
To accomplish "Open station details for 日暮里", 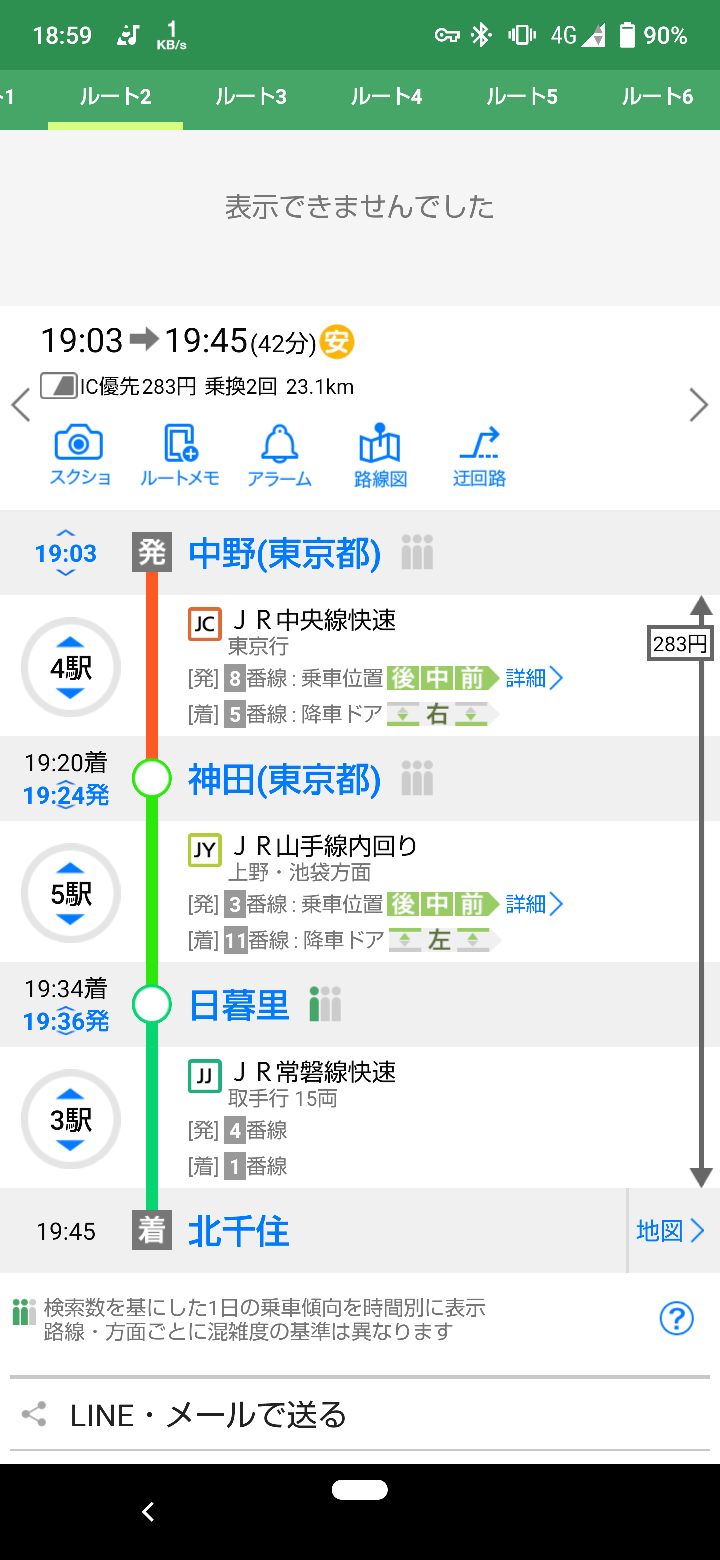I will (x=239, y=1005).
